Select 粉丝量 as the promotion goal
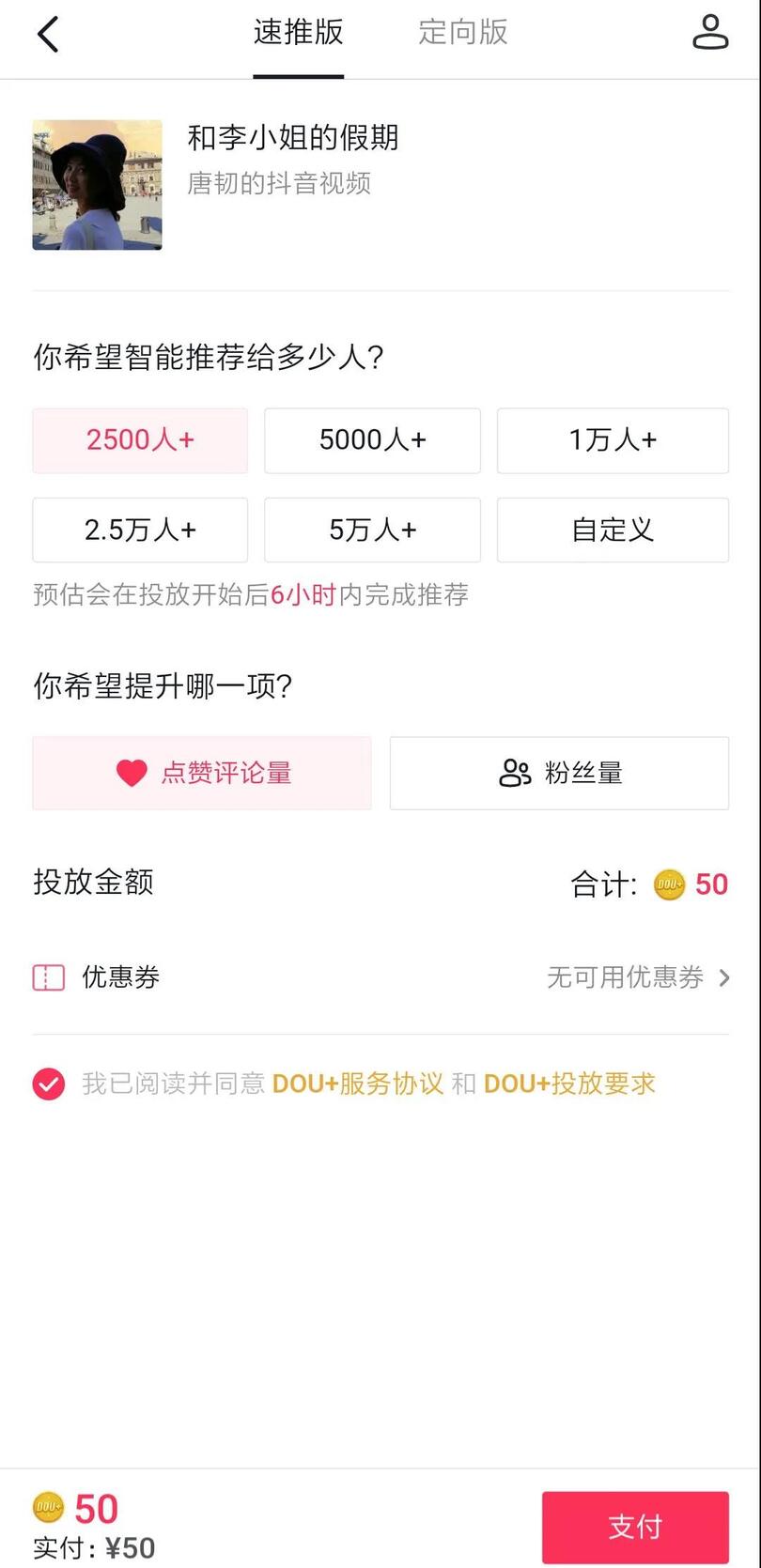 558,773
